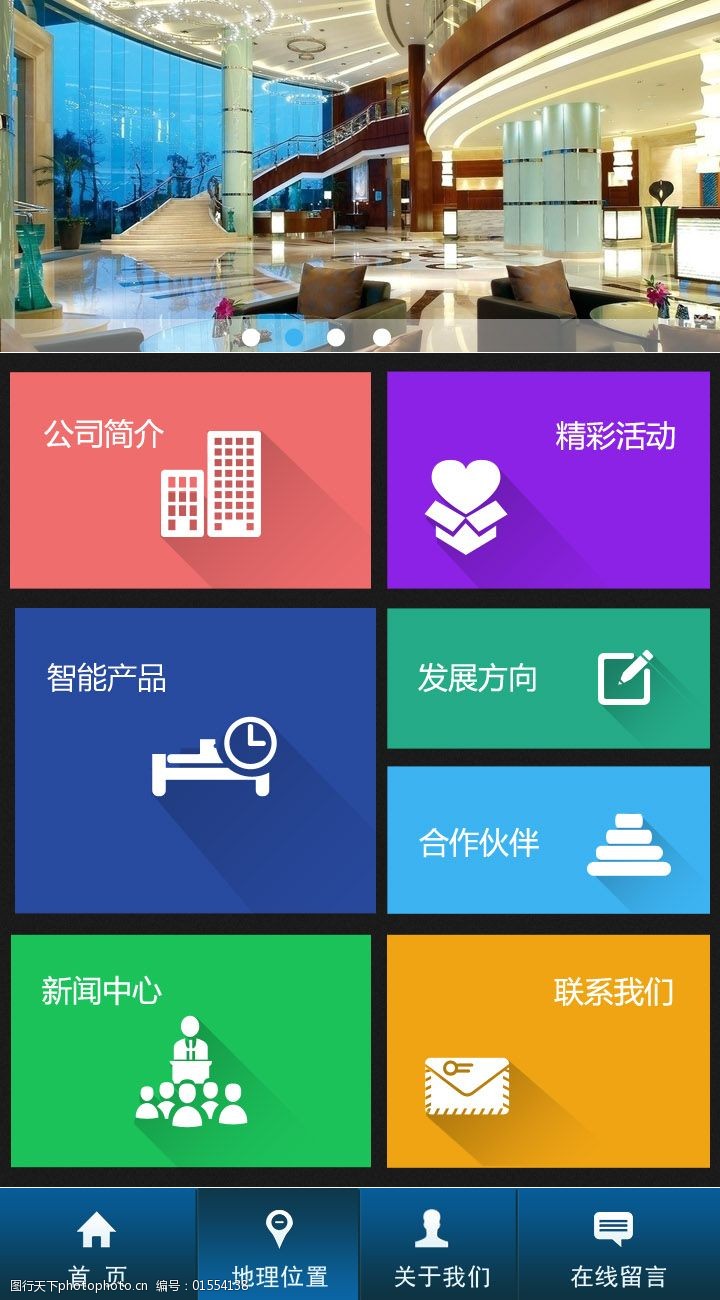Activate the fourth carousel indicator dot
Screen dimensions: 720x1300
coord(381,338)
